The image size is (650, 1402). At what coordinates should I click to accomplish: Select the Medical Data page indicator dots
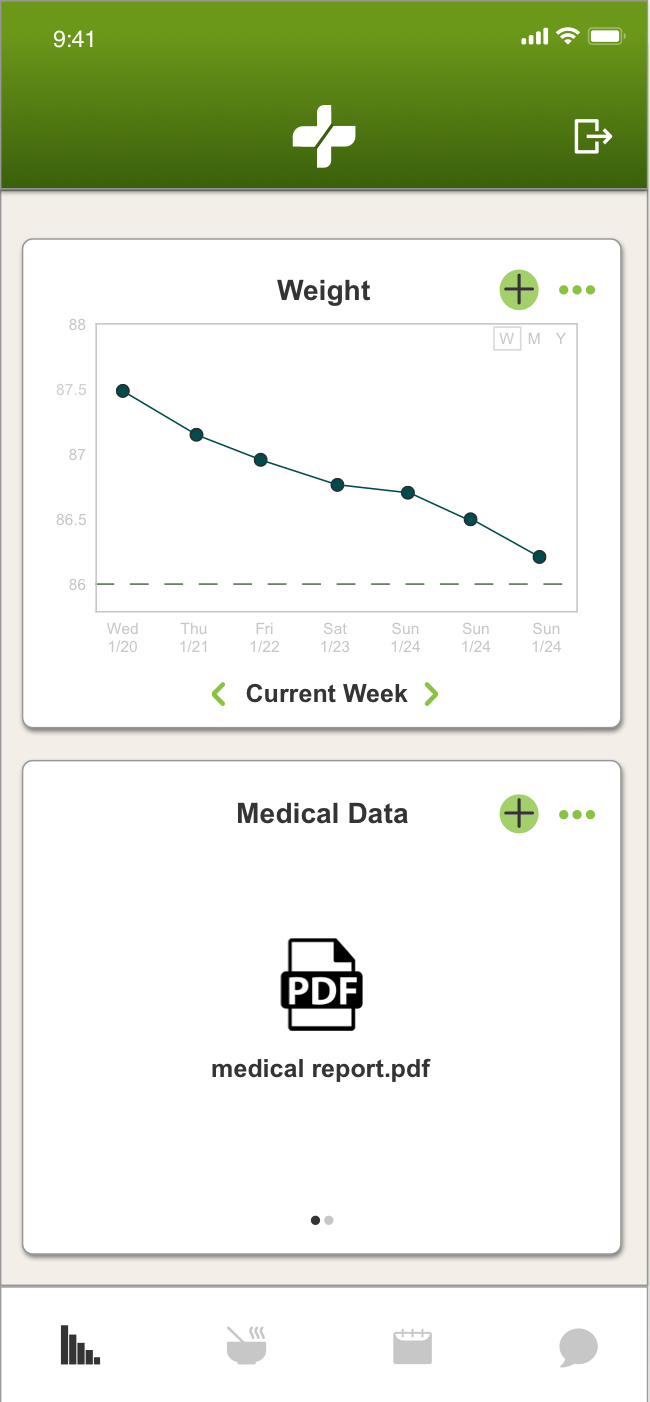tap(322, 1220)
